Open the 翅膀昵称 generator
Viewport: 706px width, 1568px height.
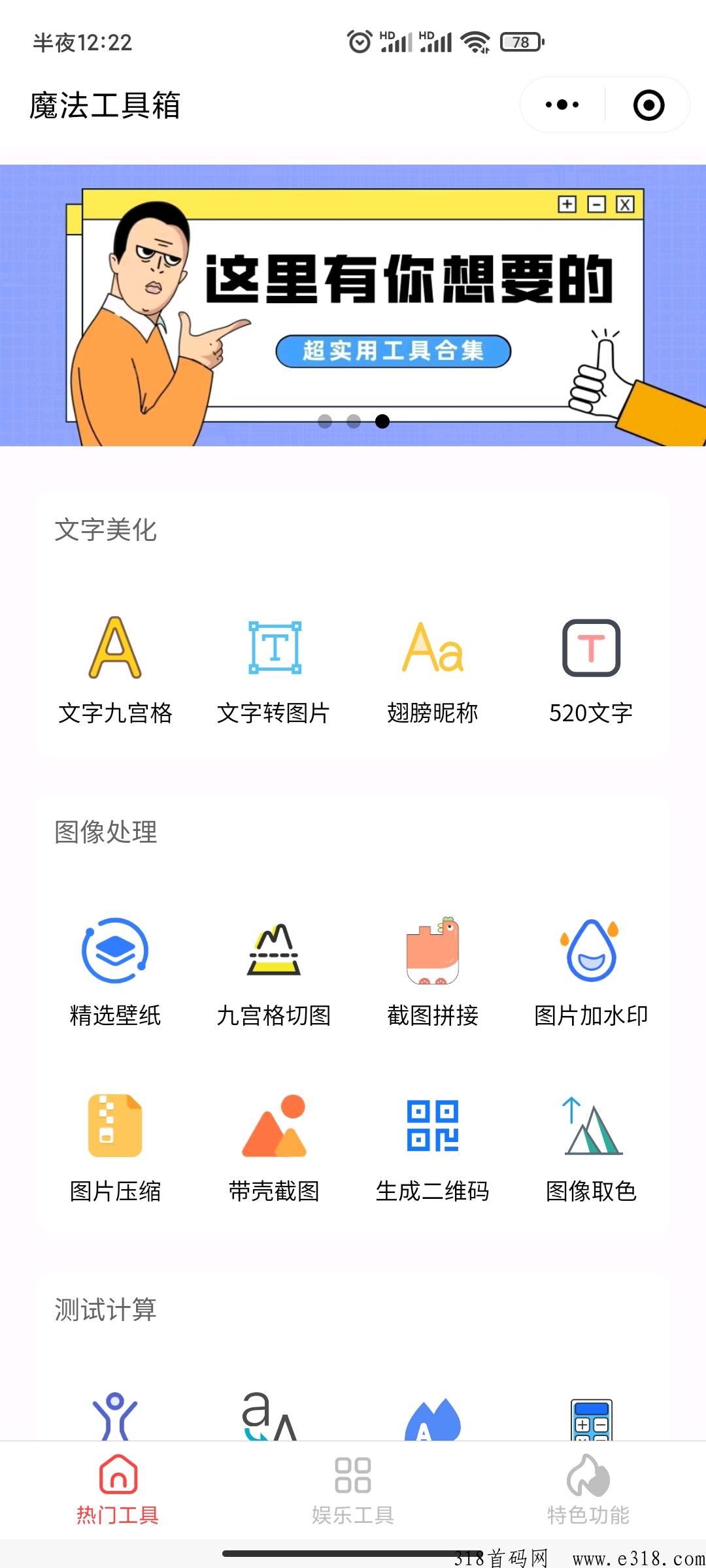click(x=433, y=666)
